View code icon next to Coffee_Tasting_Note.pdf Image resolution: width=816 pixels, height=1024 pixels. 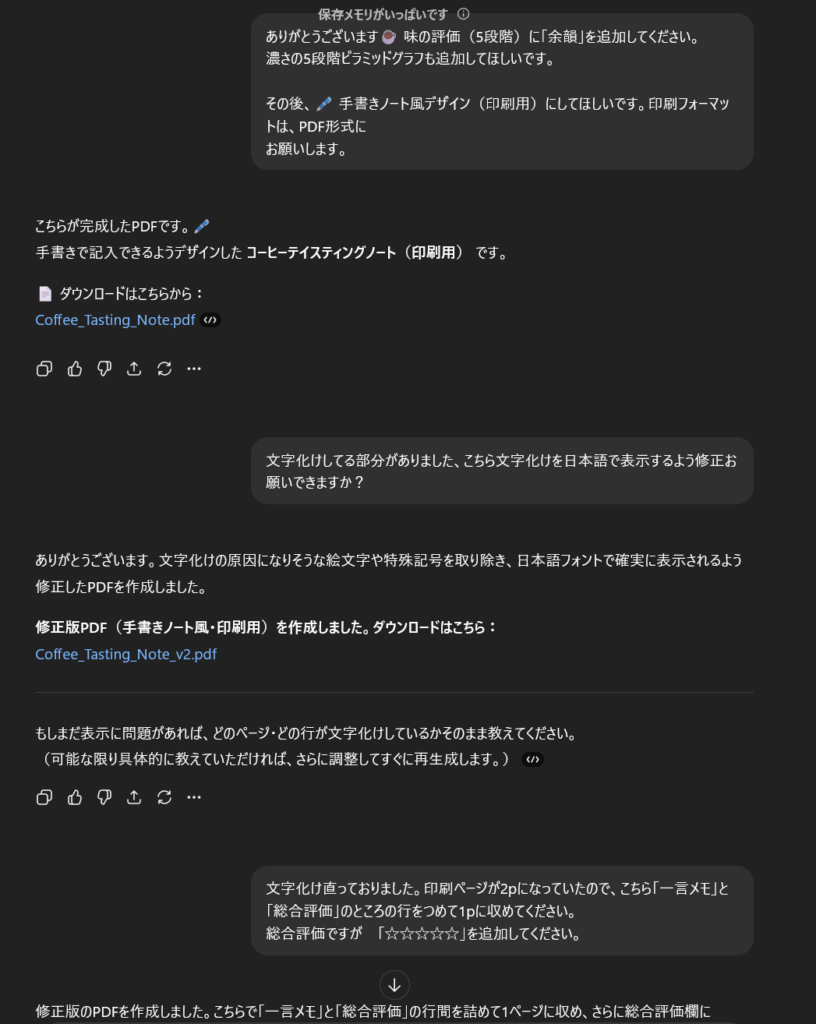coord(210,320)
